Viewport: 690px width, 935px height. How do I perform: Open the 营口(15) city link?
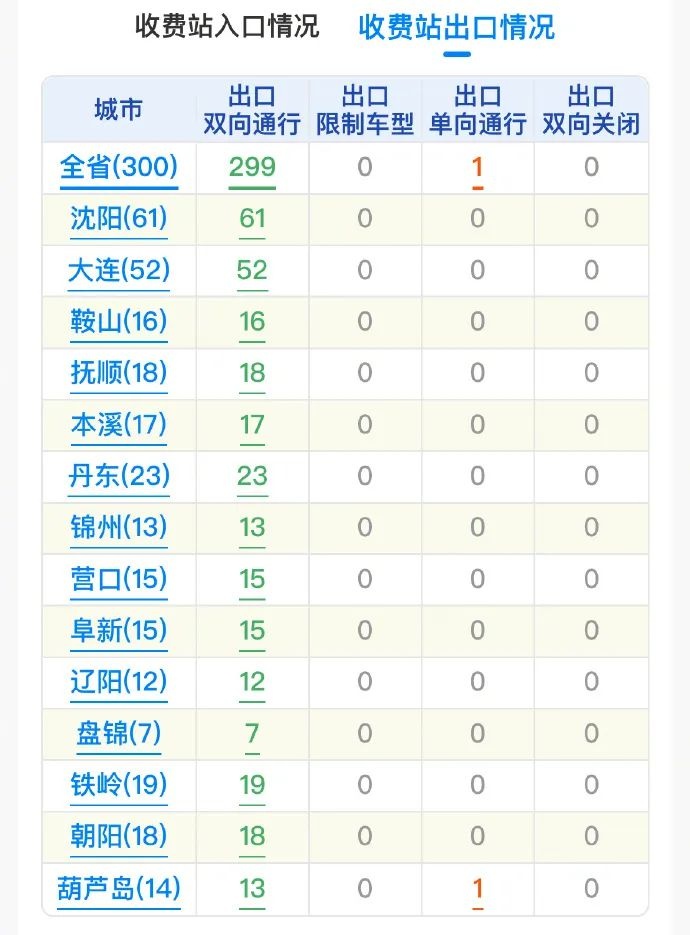(119, 579)
